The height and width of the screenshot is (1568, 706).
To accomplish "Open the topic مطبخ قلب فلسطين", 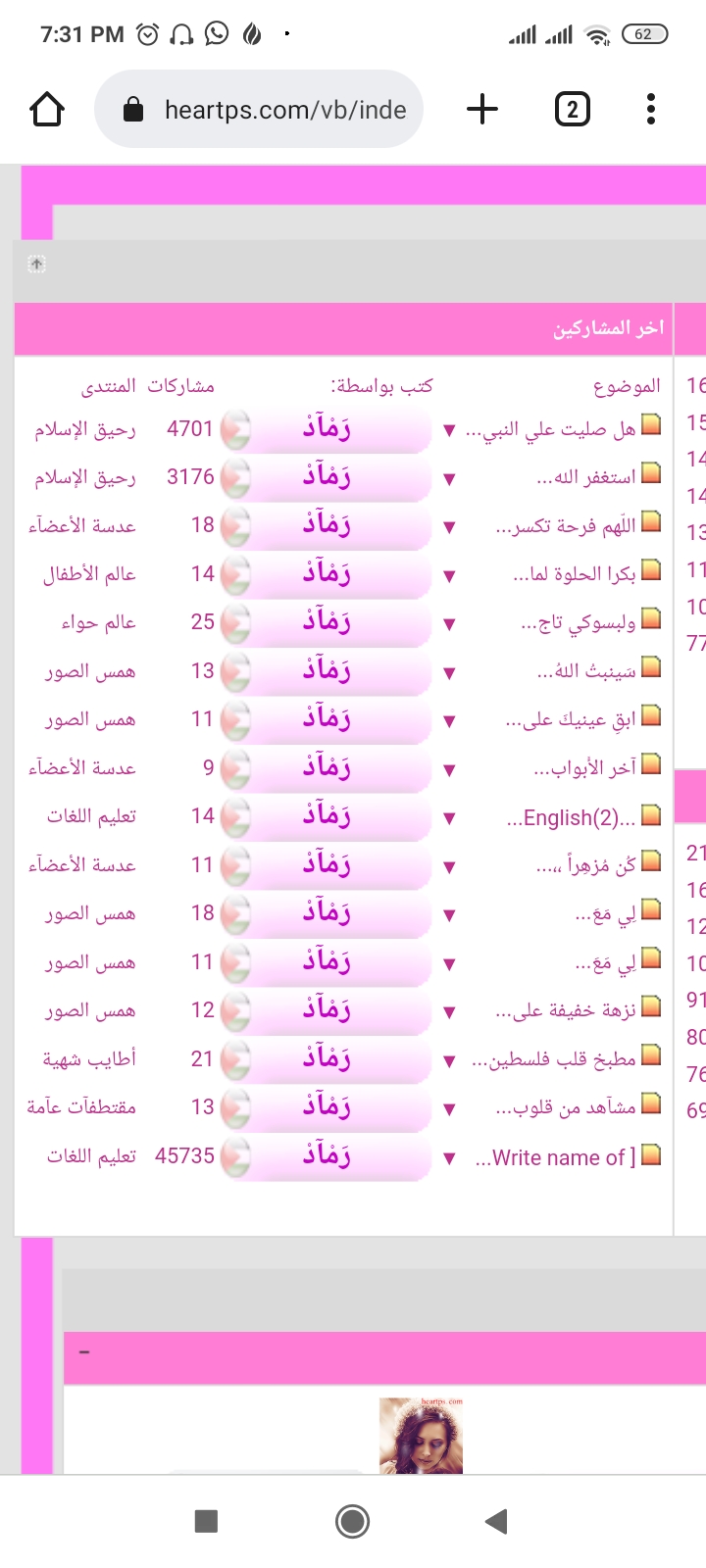I will coord(554,1060).
